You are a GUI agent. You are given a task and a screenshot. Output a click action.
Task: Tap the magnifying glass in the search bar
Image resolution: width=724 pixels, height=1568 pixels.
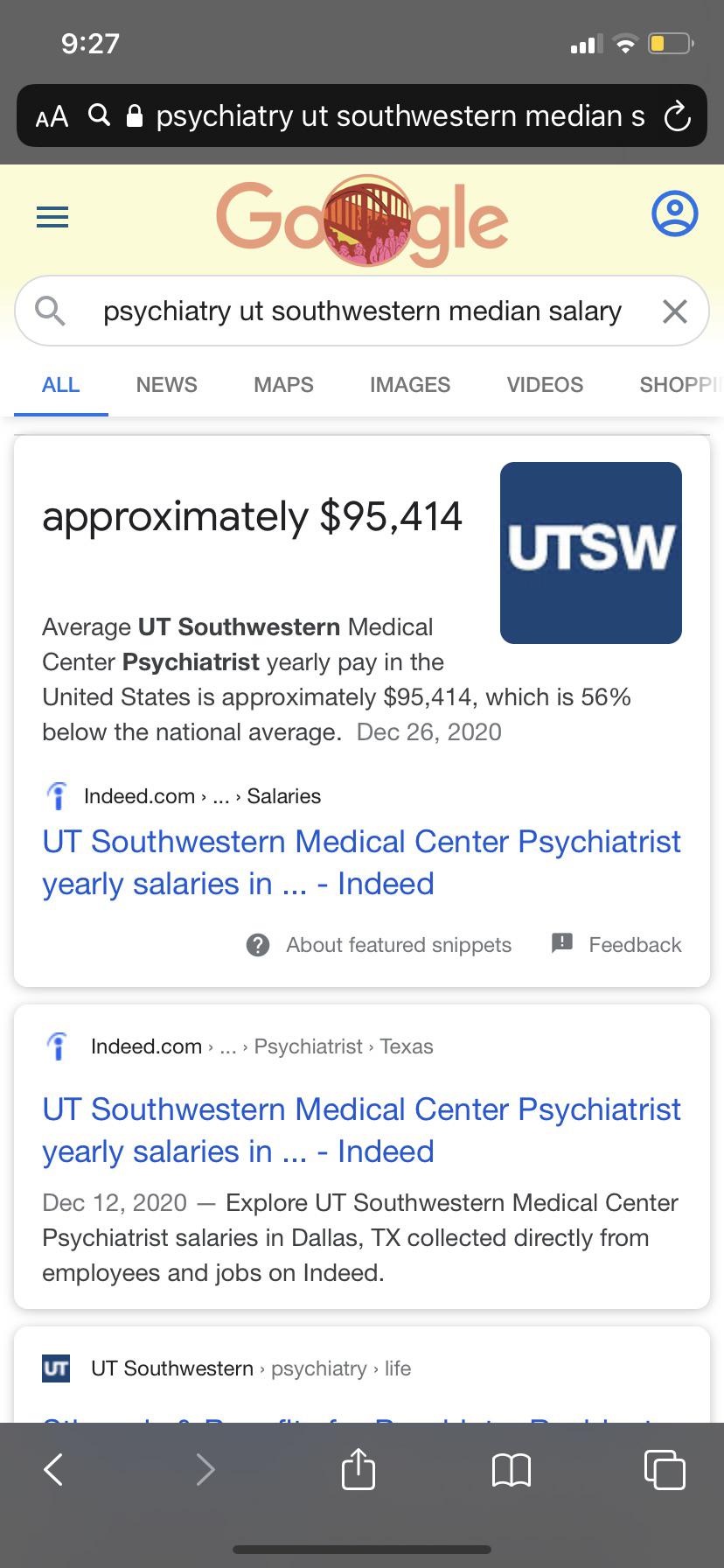pyautogui.click(x=49, y=311)
